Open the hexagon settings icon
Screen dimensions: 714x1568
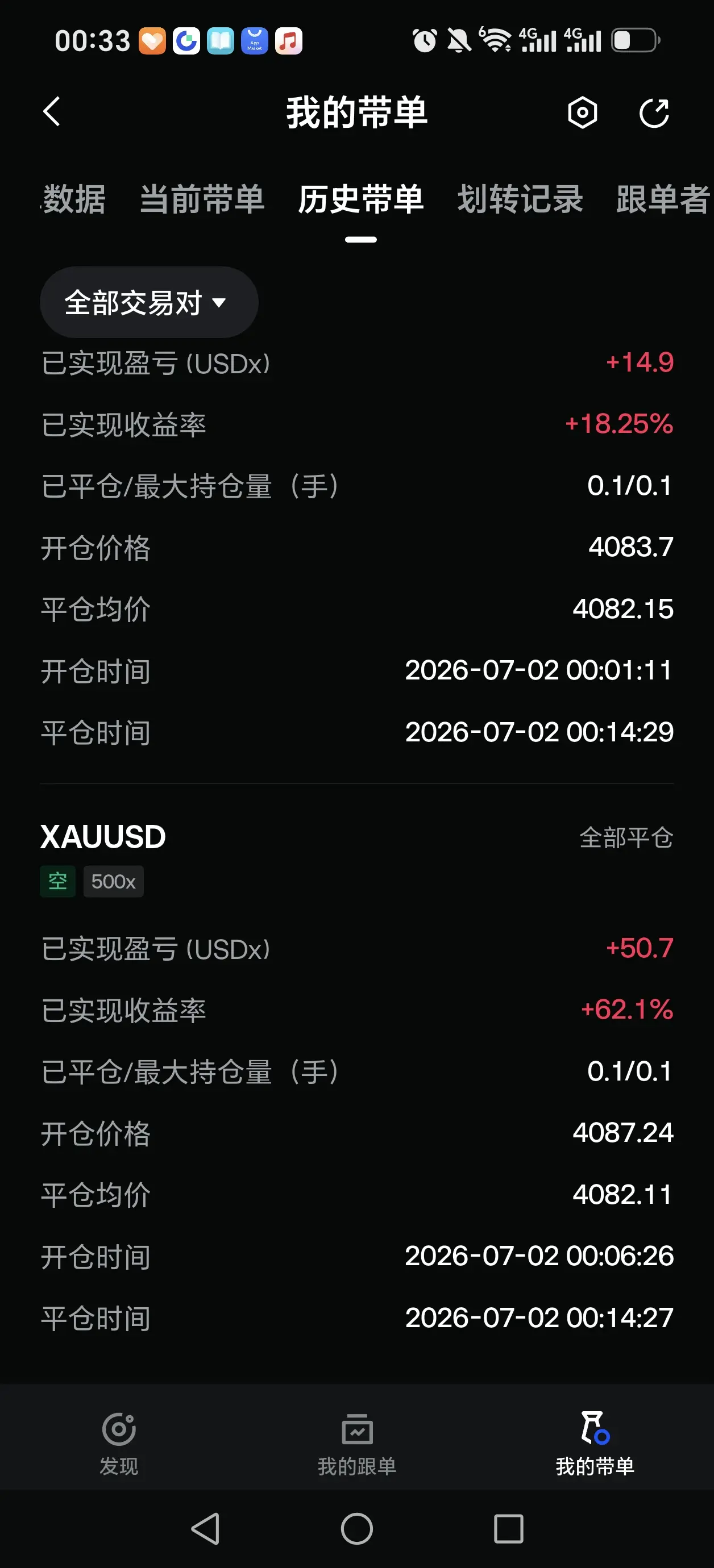point(583,112)
